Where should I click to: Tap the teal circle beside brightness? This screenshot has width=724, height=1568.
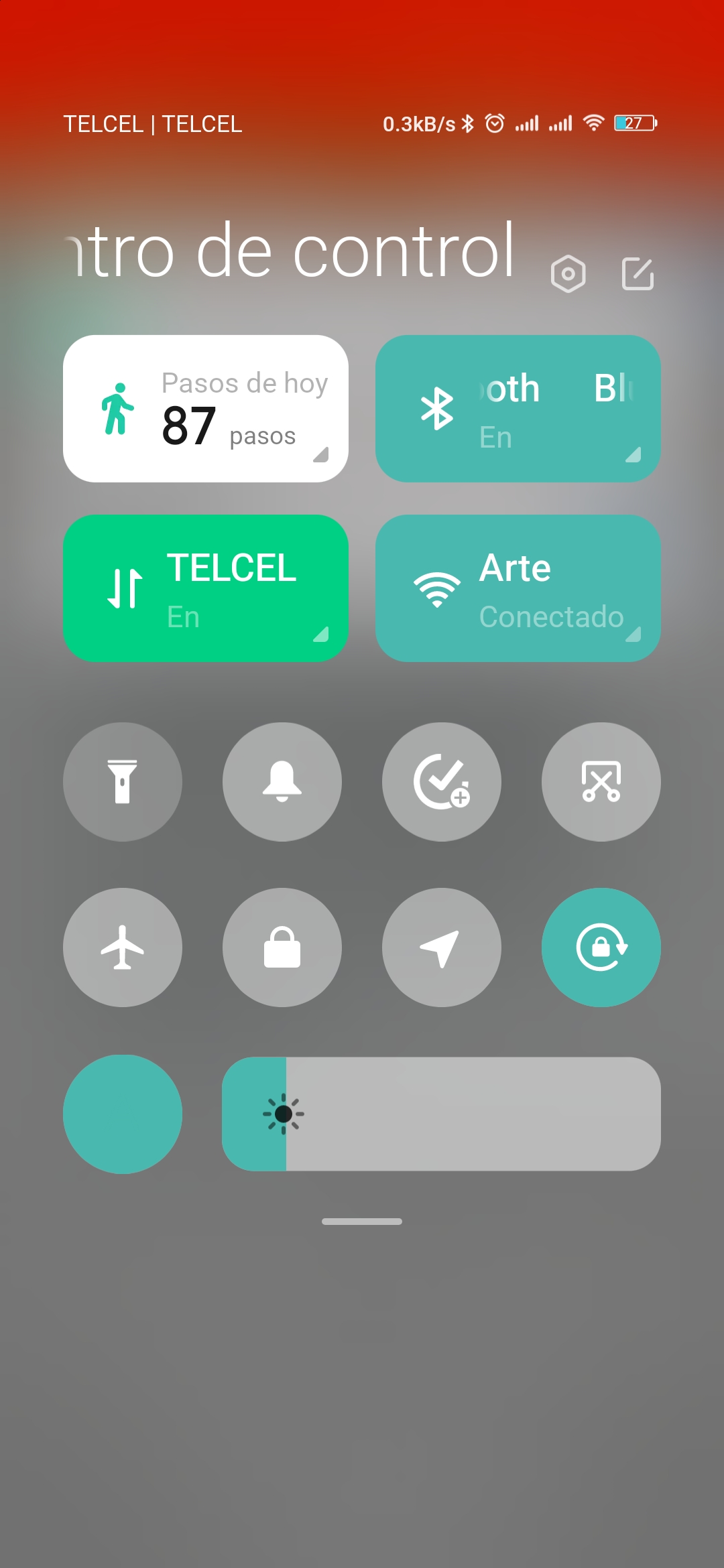click(123, 1114)
